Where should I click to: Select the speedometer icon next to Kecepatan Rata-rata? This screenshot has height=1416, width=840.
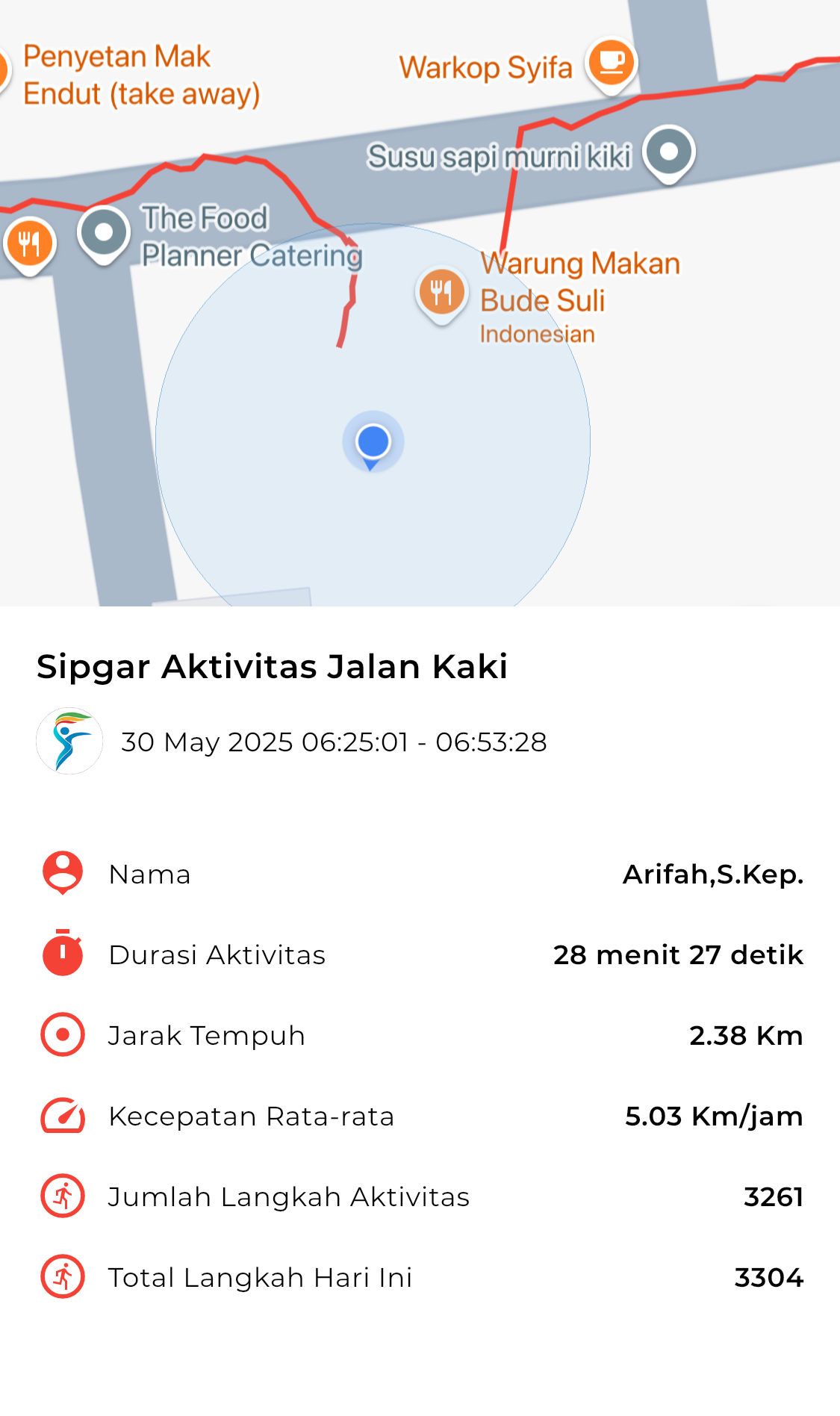[63, 1116]
